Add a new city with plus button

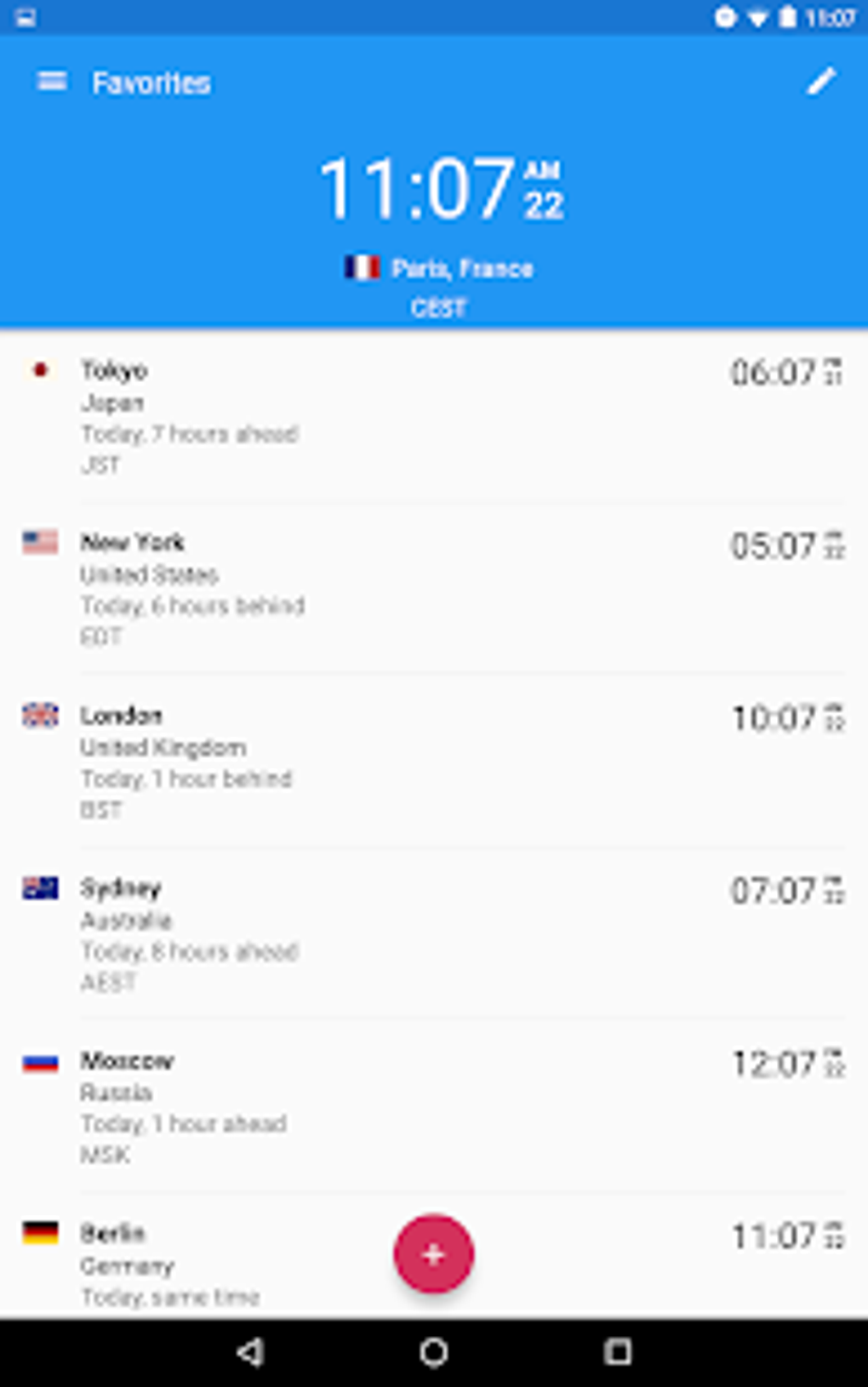coord(433,1253)
